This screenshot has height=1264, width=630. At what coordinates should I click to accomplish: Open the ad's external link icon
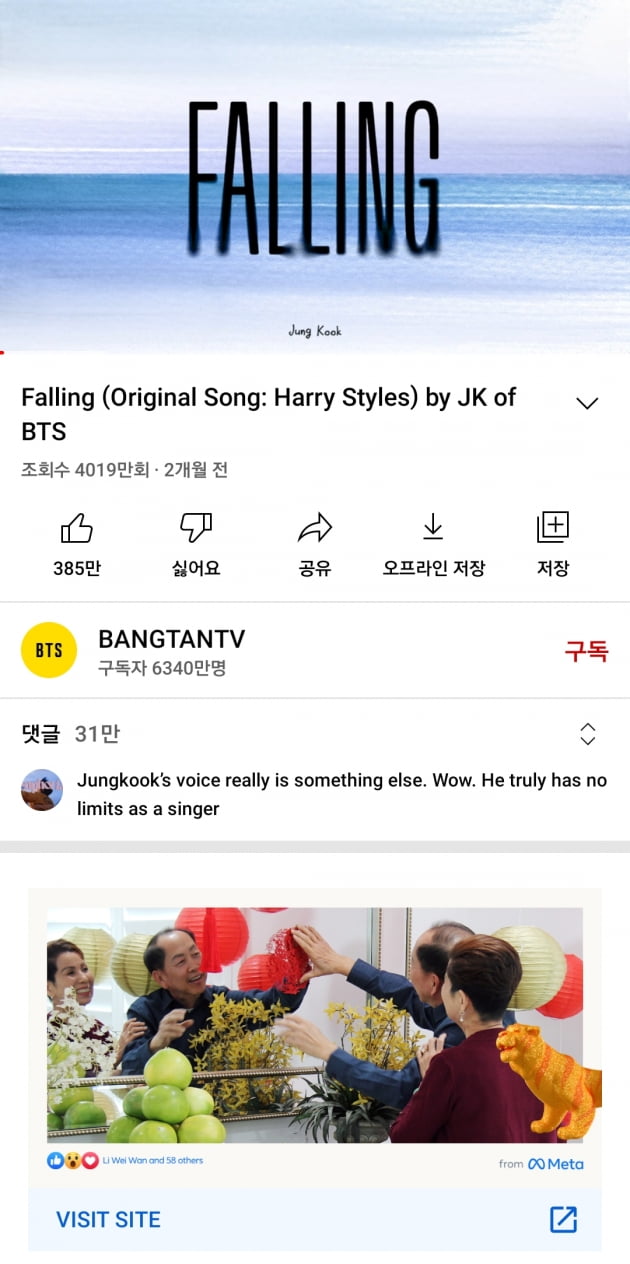(563, 1219)
